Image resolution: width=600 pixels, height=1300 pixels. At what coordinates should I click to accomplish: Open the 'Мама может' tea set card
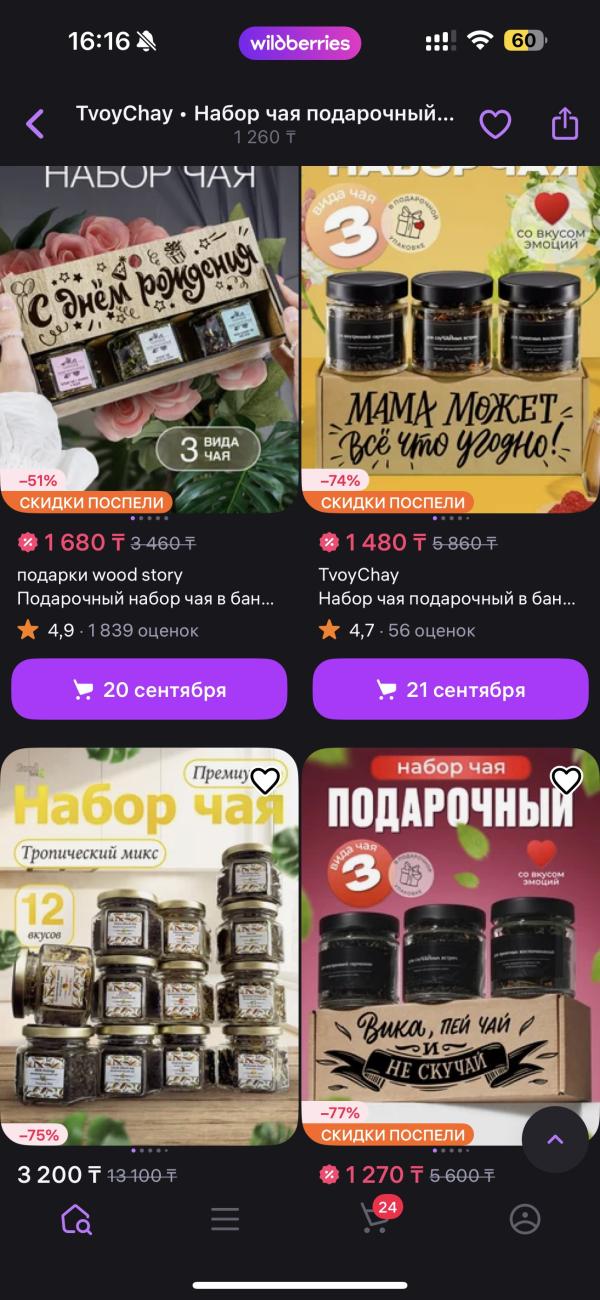[x=450, y=340]
